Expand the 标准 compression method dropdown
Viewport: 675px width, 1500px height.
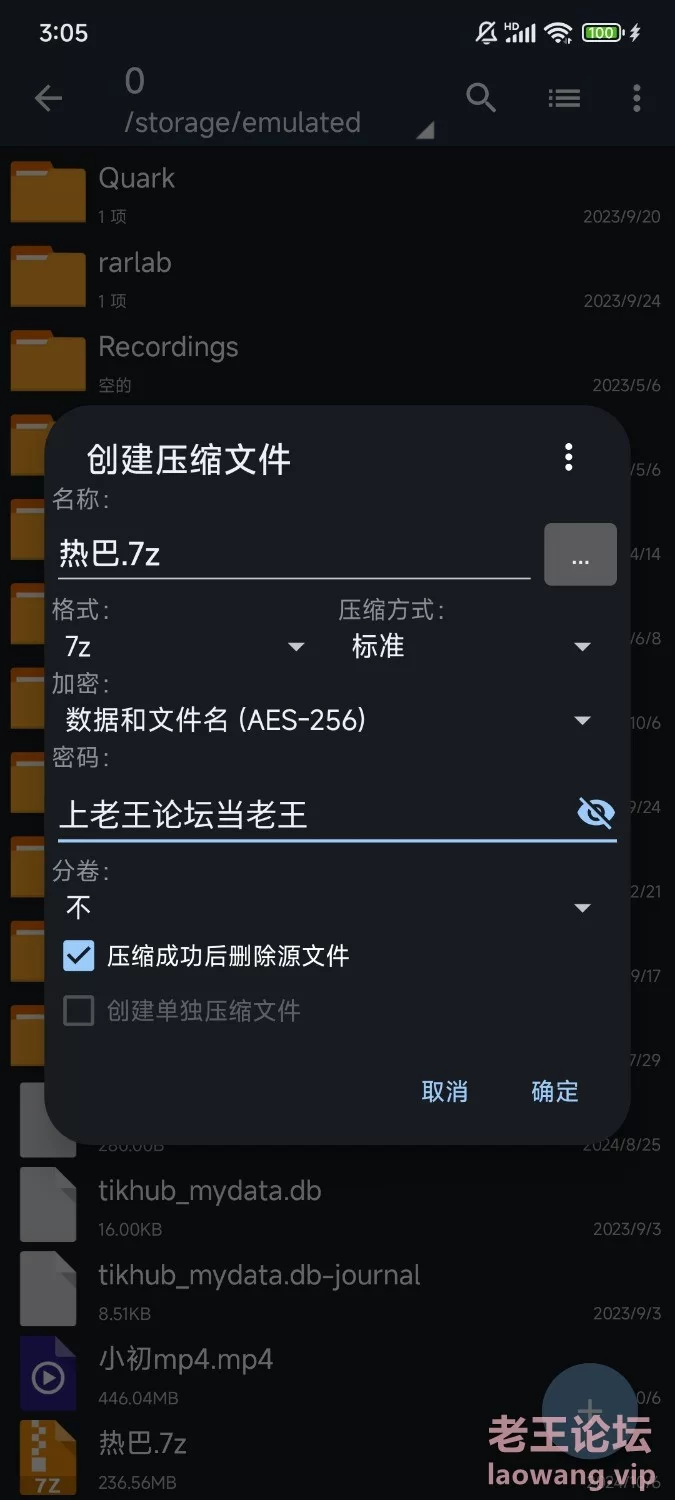(x=470, y=647)
